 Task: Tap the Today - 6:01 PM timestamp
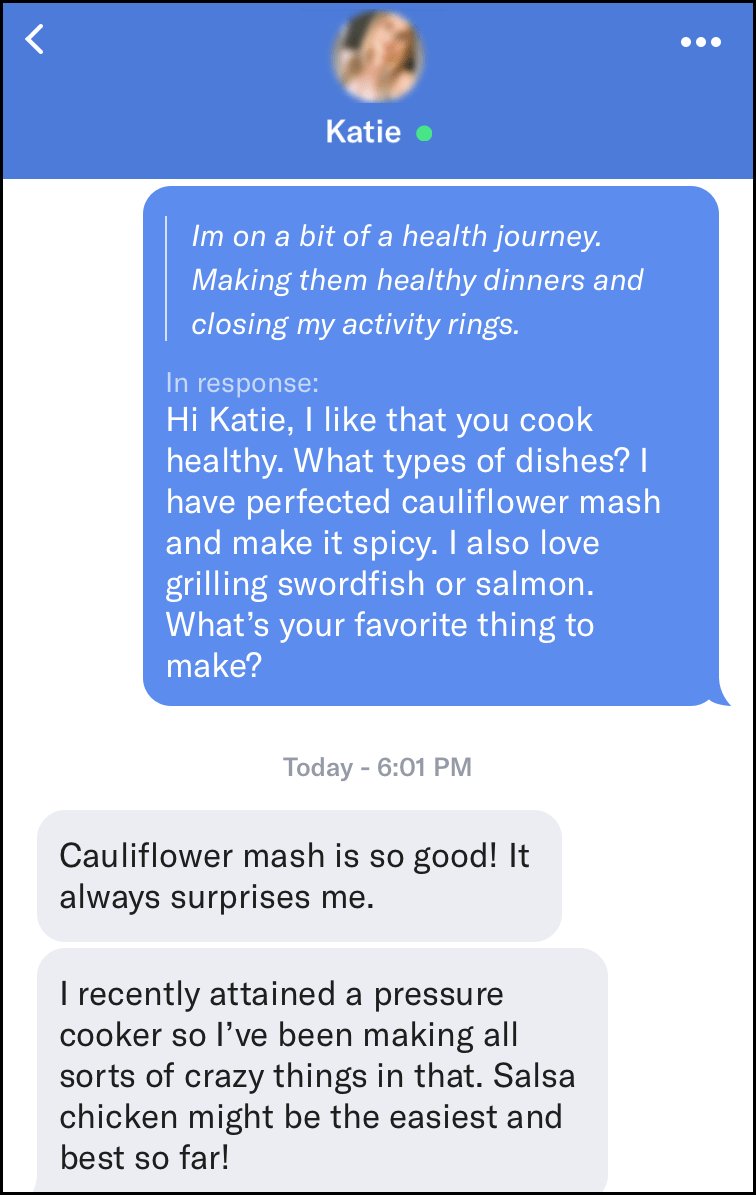tap(377, 766)
